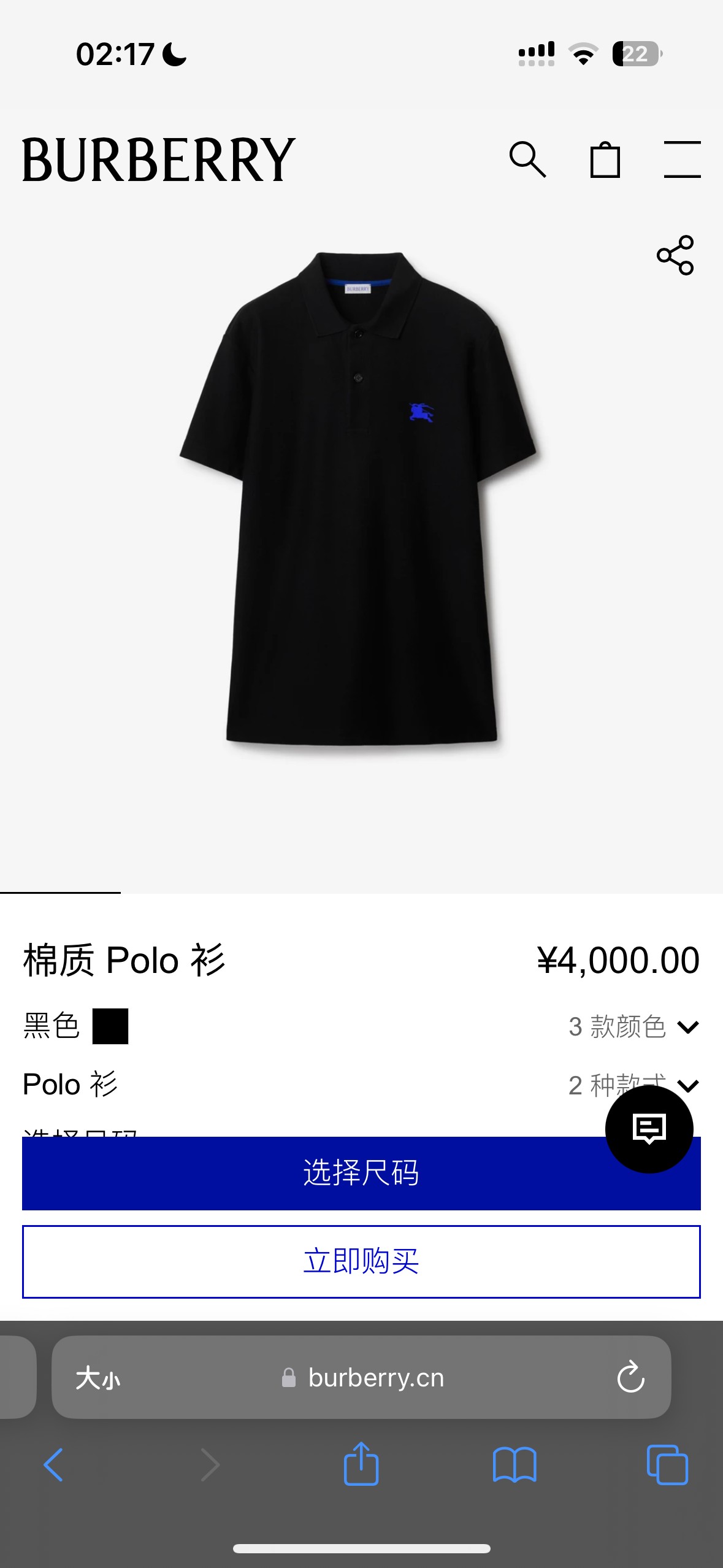The height and width of the screenshot is (1568, 723).
Task: Show all Safari tabs
Action: point(667,1465)
